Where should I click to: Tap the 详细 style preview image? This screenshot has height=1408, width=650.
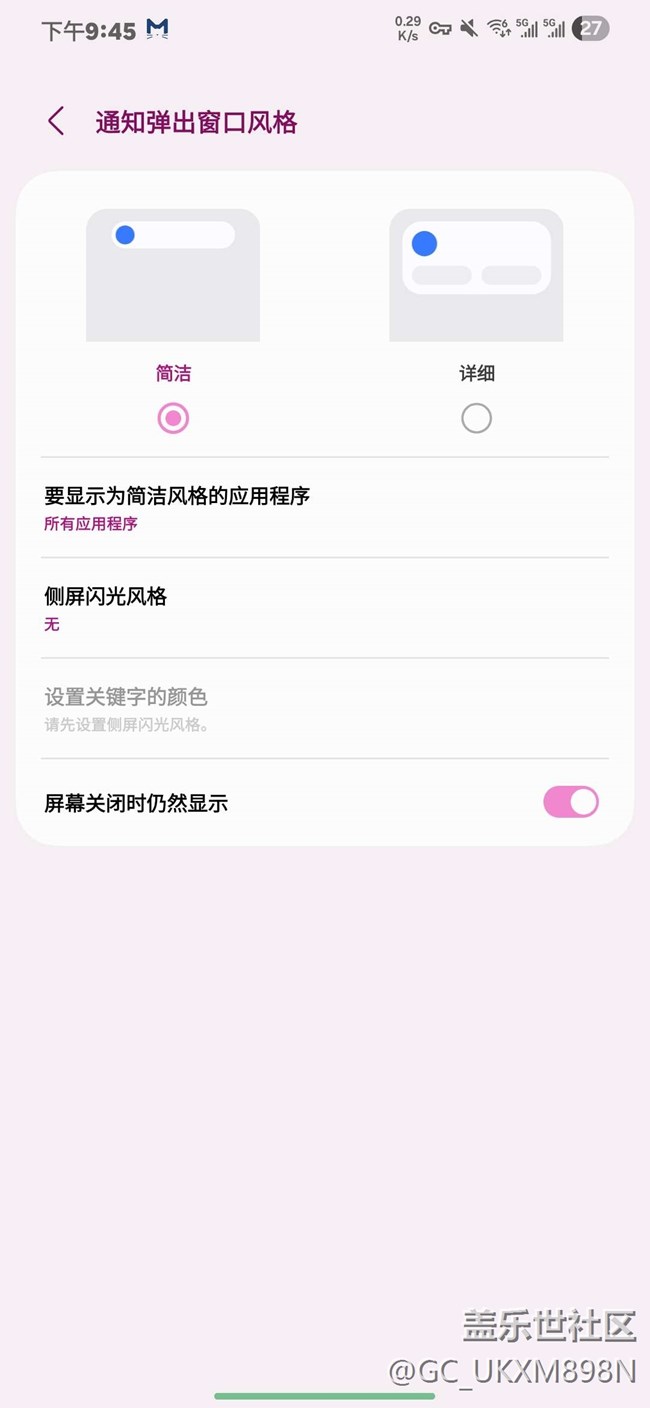[476, 275]
